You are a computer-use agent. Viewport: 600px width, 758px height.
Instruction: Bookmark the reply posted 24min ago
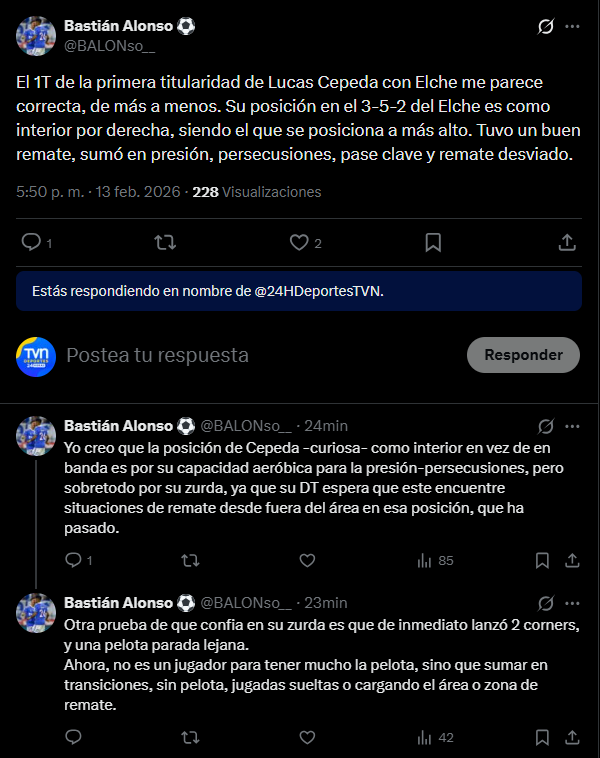(542, 561)
